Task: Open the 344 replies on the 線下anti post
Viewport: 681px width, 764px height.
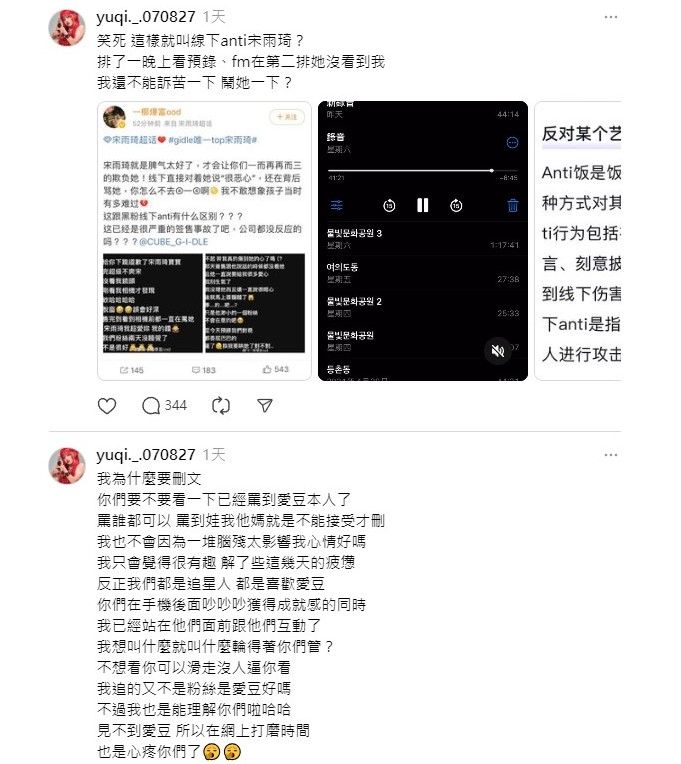Action: [x=164, y=406]
